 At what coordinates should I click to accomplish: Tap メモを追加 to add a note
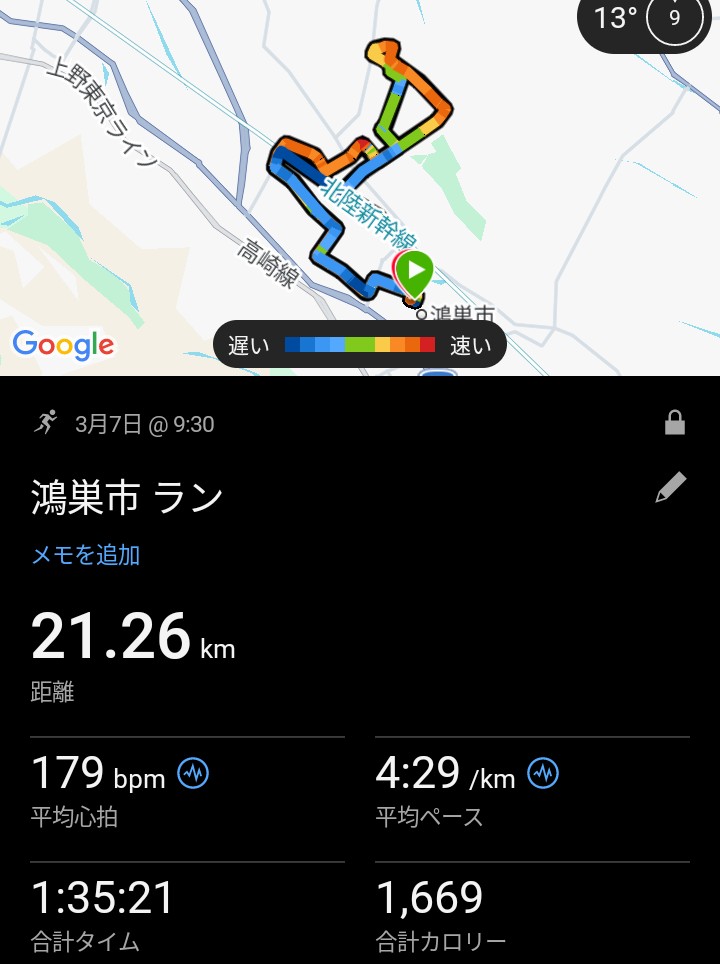pos(86,555)
